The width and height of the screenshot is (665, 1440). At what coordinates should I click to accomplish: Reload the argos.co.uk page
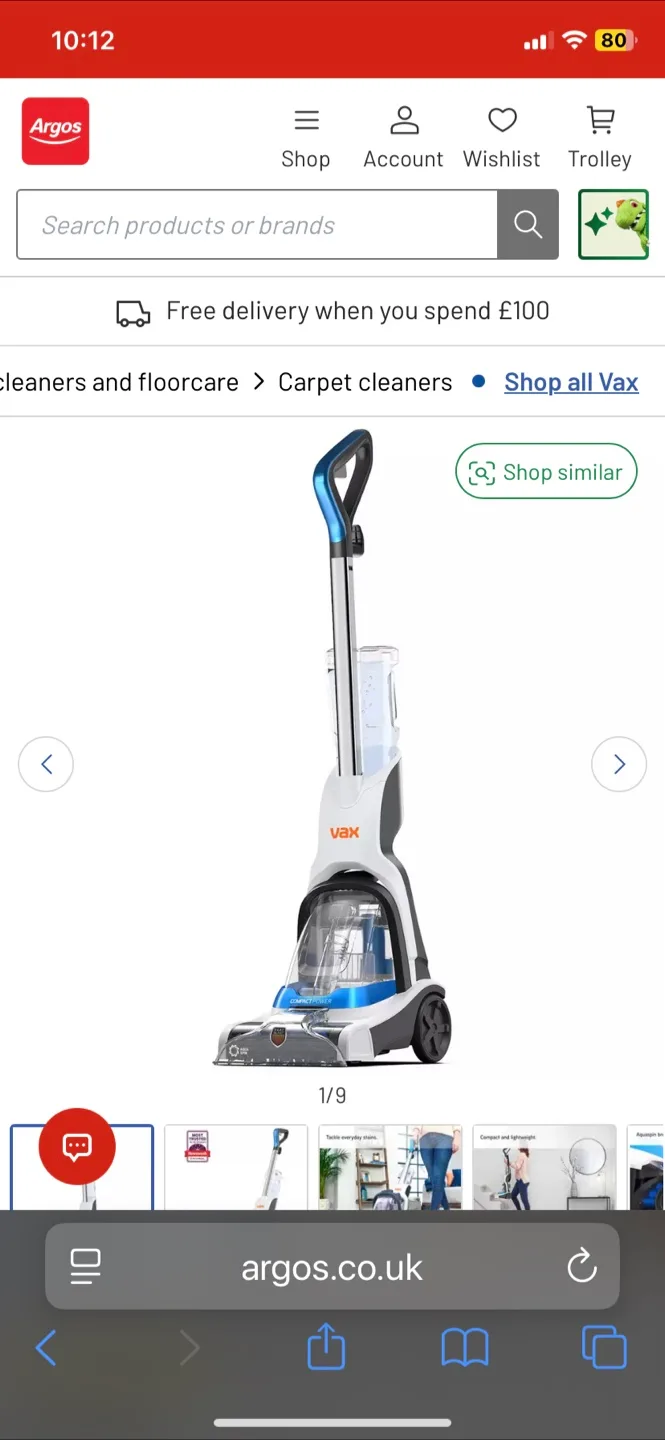point(581,1268)
